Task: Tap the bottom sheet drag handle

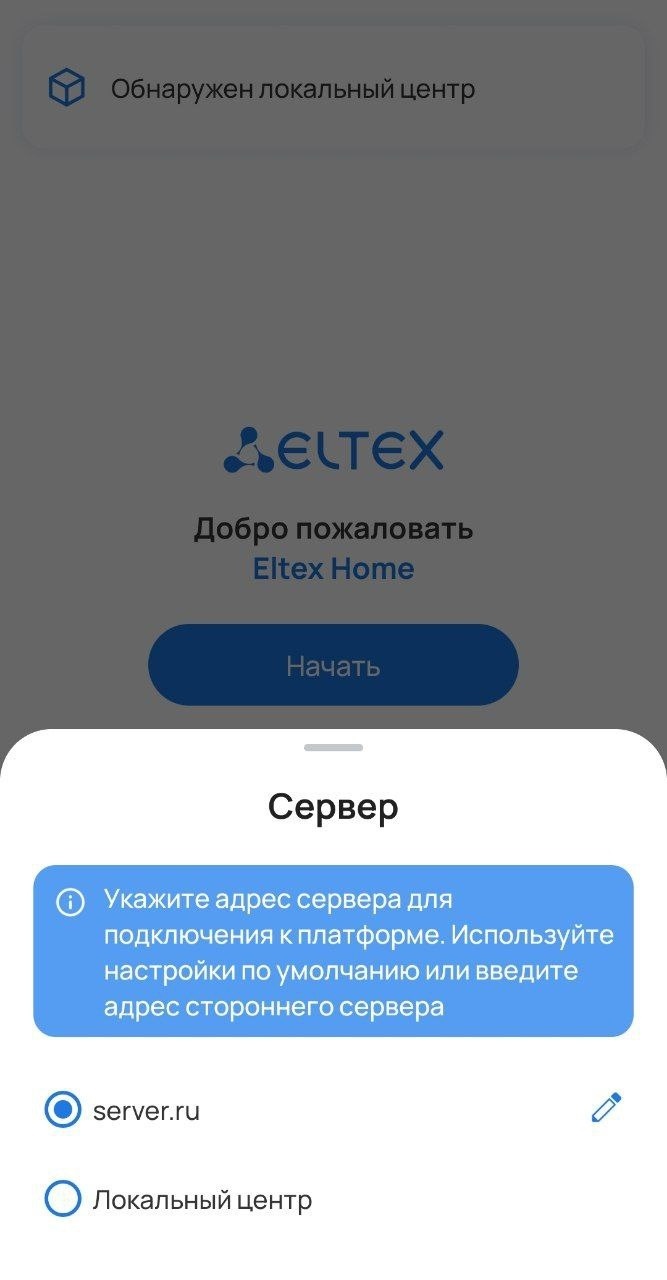Action: 333,747
